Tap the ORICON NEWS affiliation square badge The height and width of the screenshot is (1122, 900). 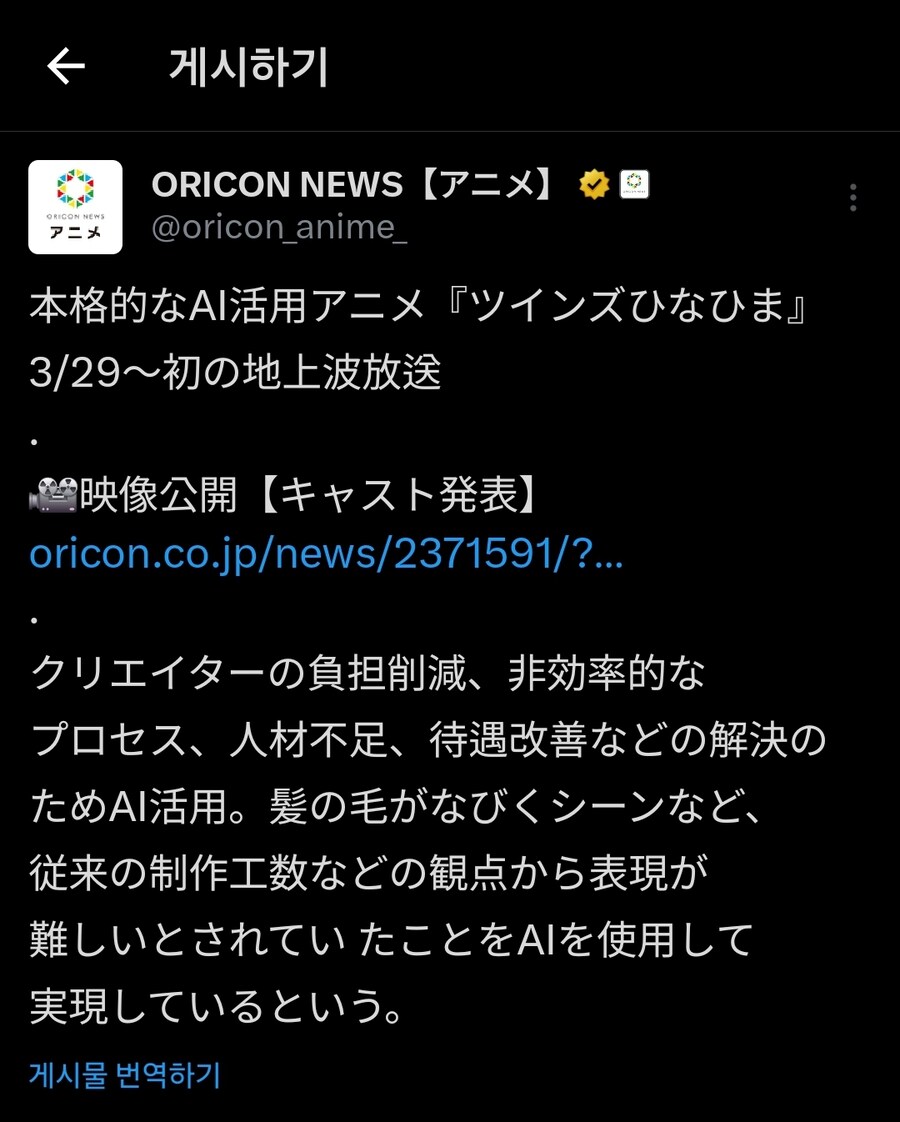(634, 185)
